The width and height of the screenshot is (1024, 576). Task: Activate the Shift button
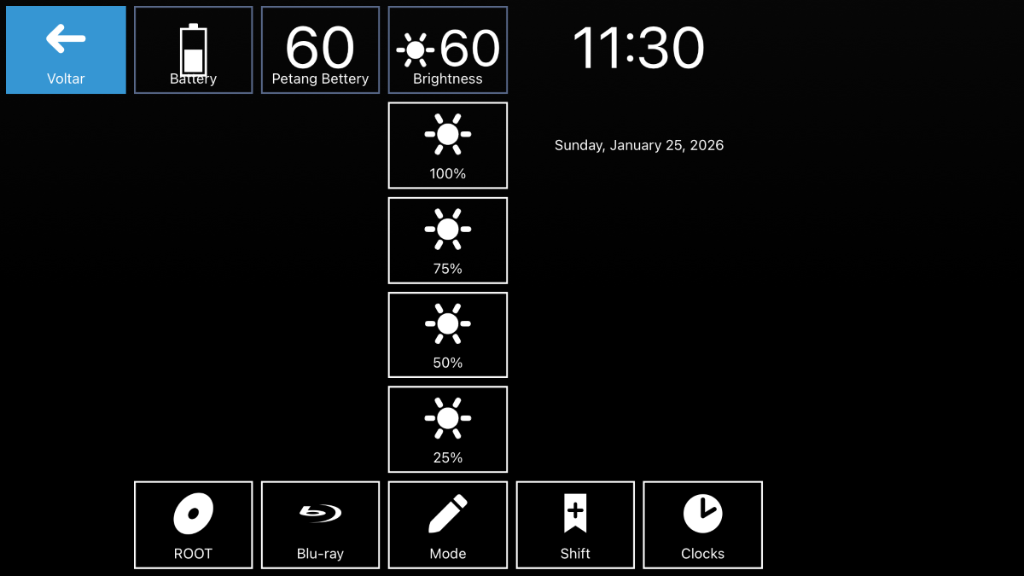tap(575, 524)
